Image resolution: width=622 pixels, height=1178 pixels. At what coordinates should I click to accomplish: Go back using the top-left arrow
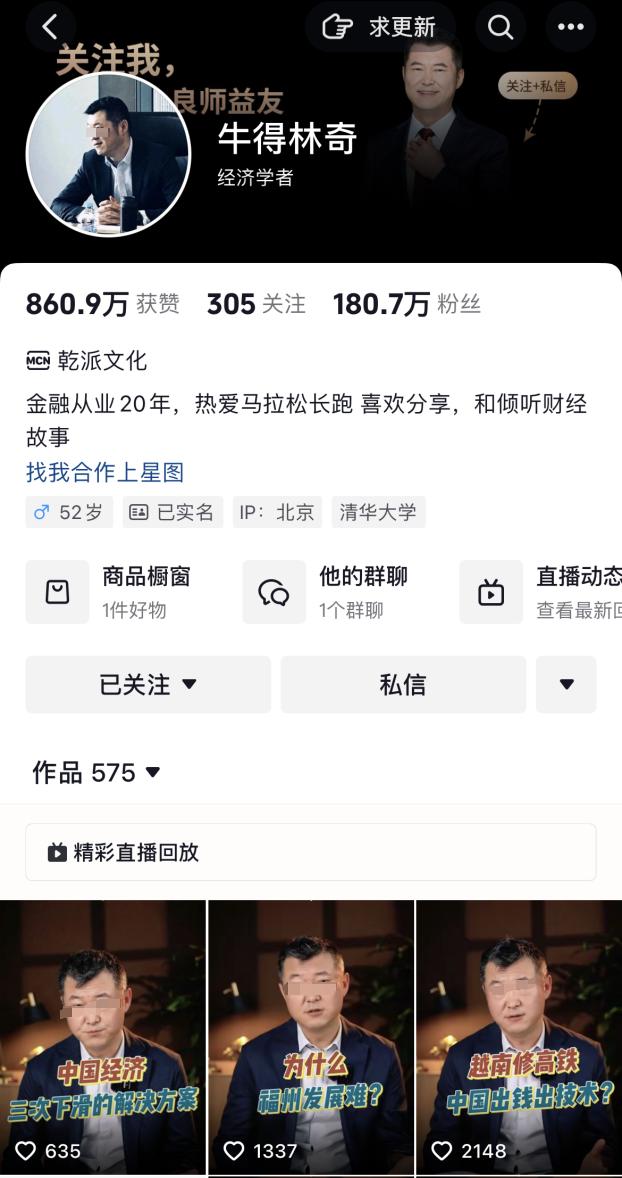(50, 27)
